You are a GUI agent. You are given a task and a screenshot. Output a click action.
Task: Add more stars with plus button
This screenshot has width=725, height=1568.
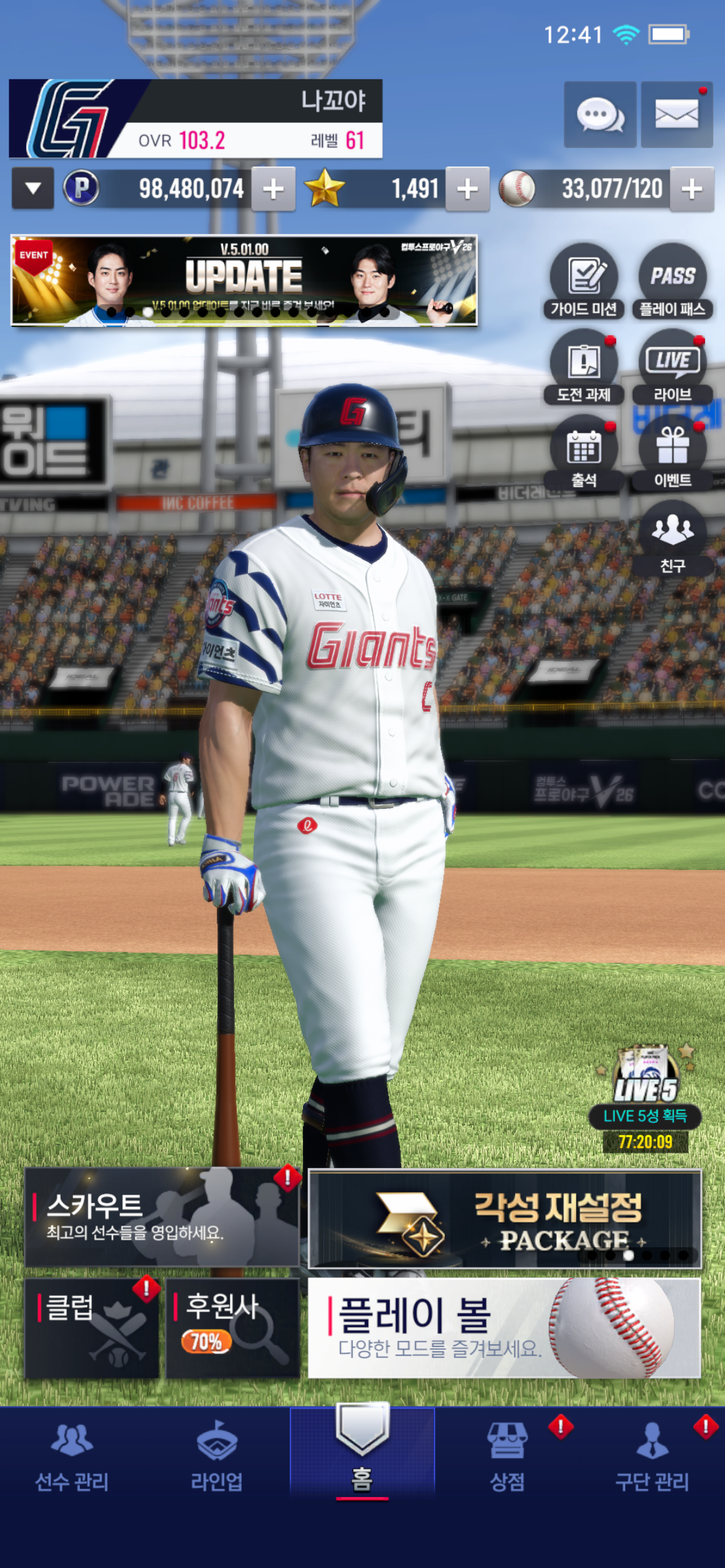point(467,189)
